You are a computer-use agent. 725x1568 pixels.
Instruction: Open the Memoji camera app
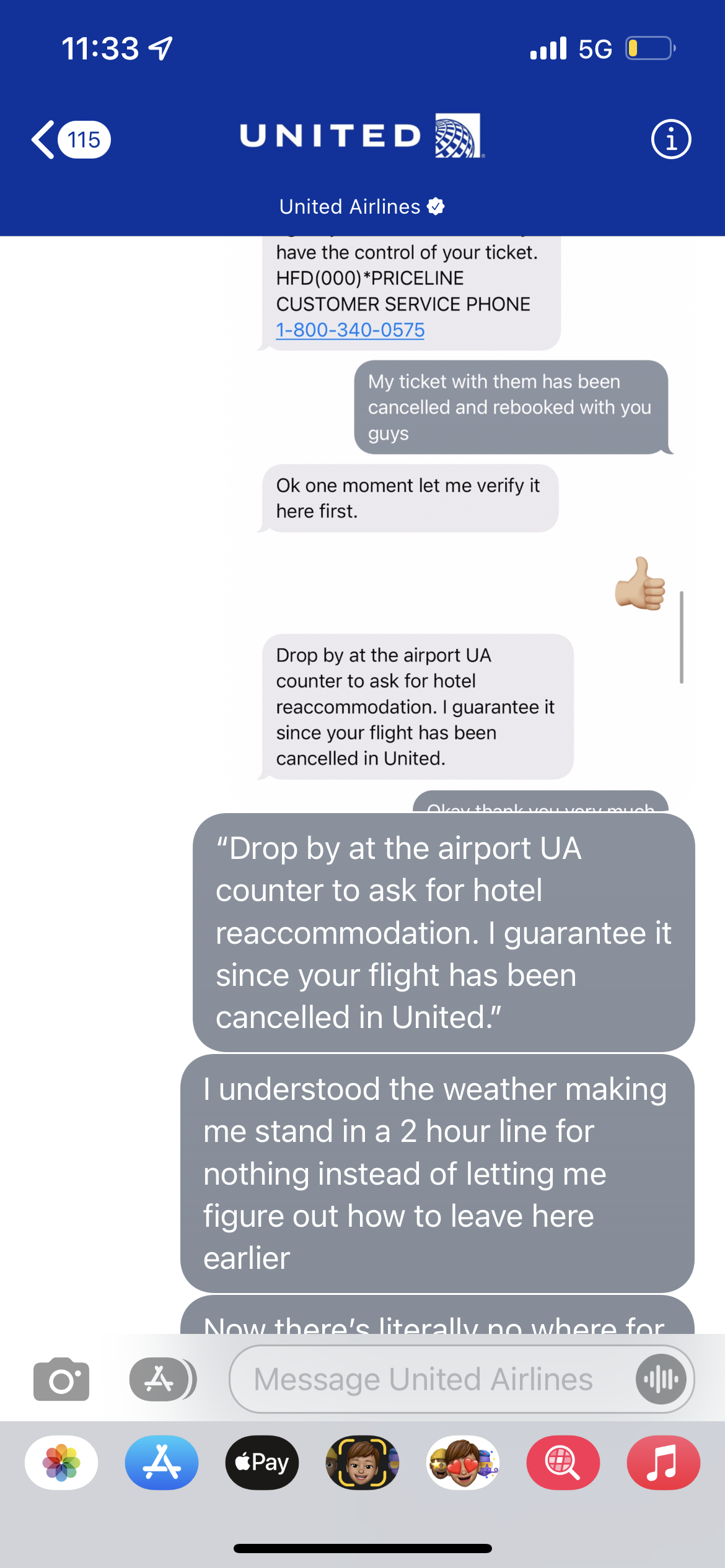coord(362,1463)
